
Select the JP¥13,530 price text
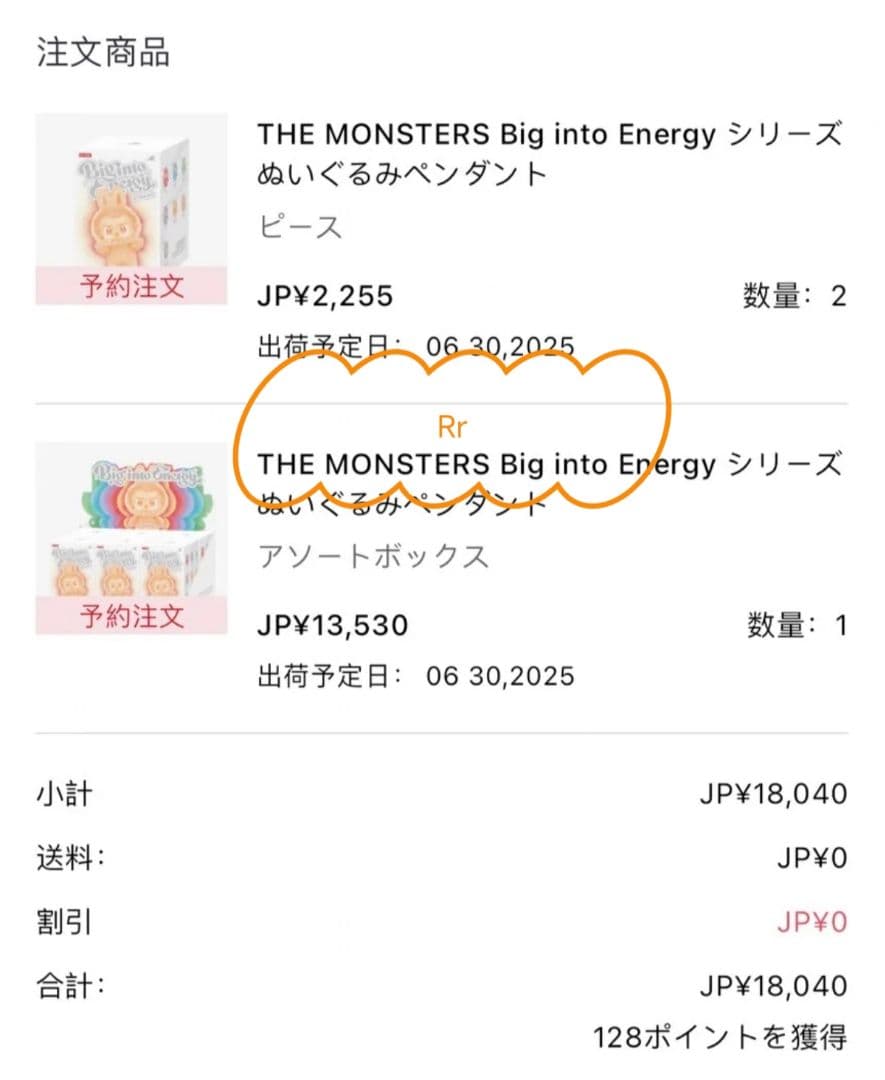click(335, 625)
